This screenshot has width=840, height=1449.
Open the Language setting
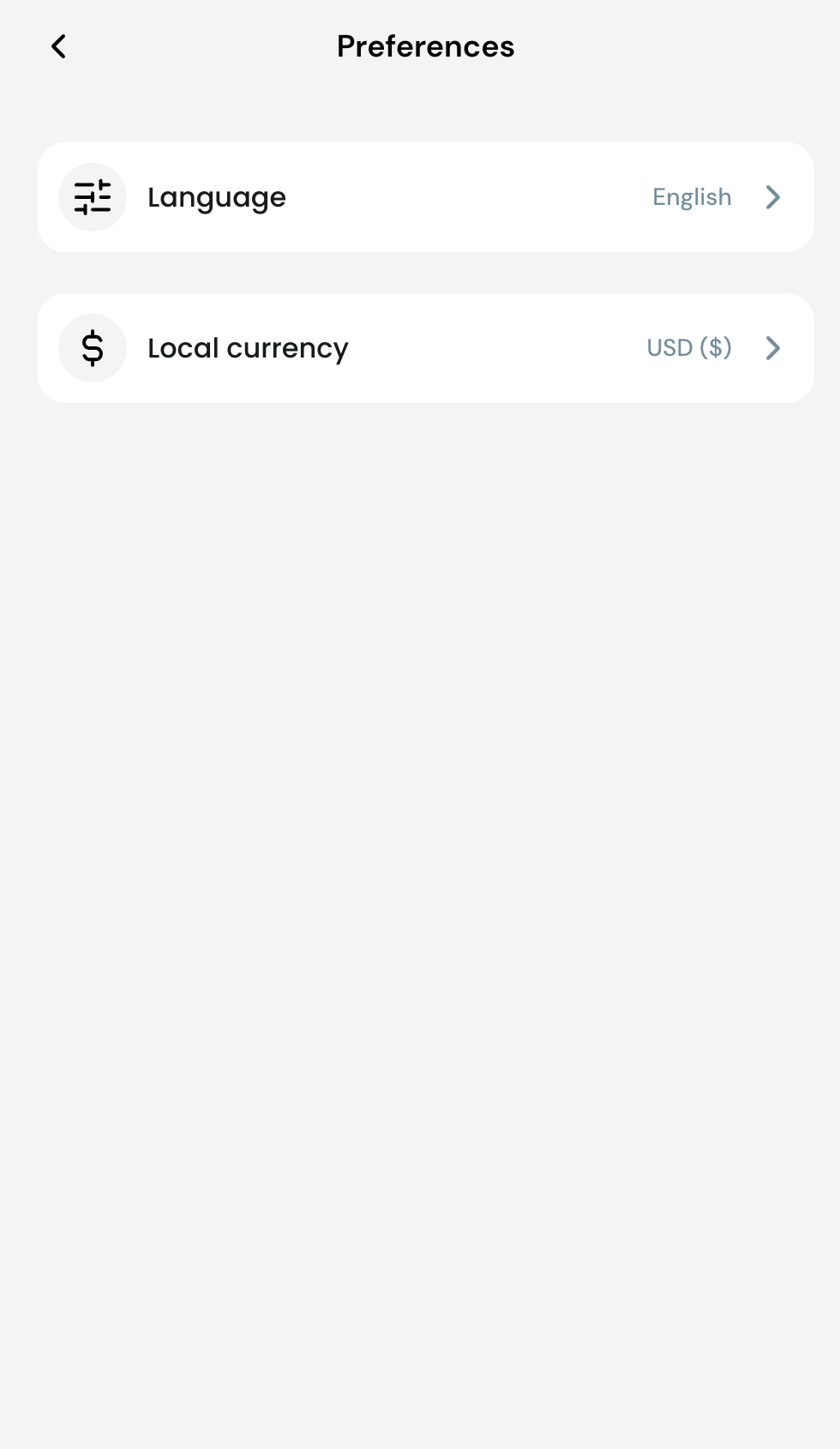pyautogui.click(x=425, y=197)
